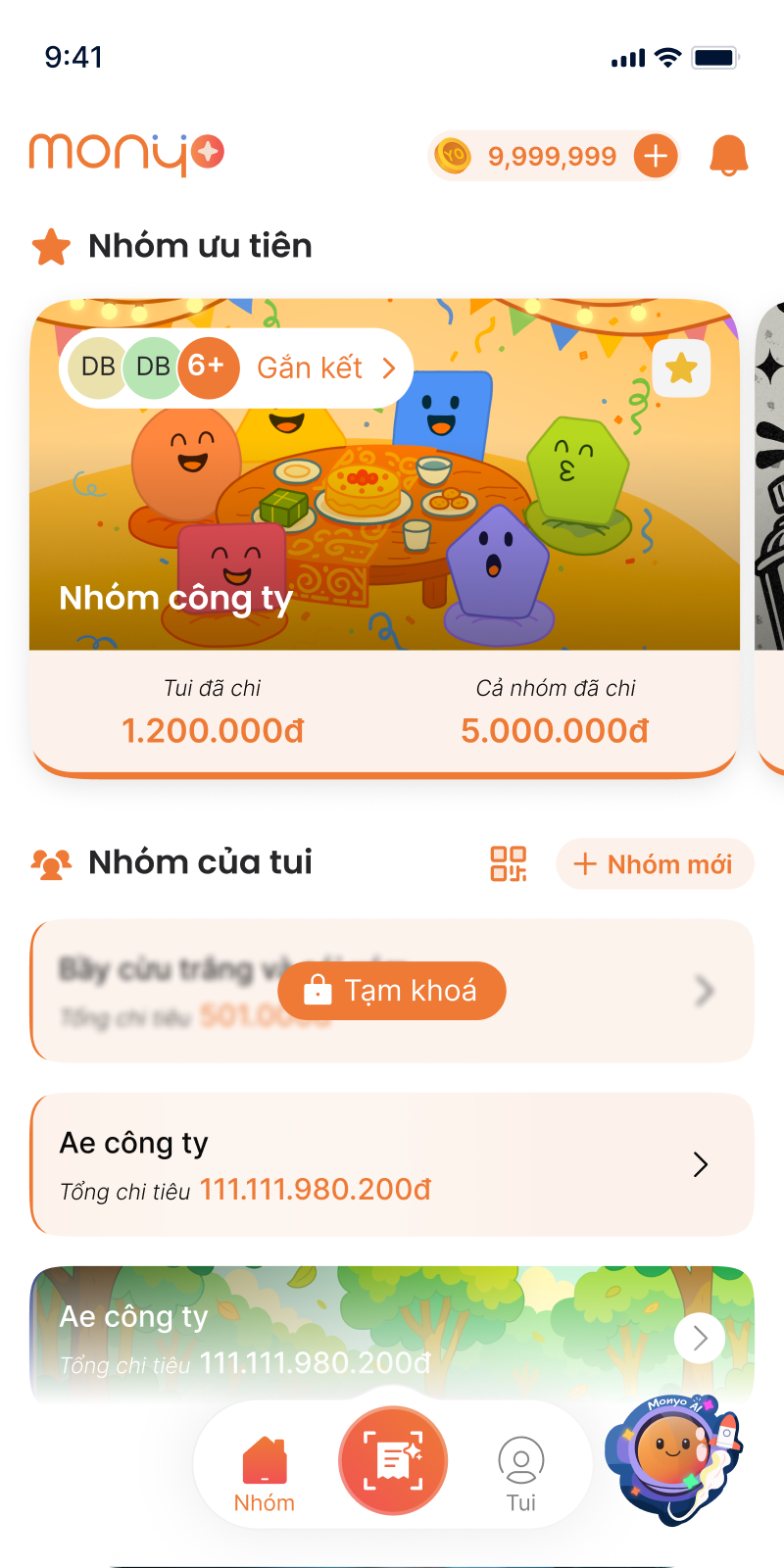
Task: Open the Ae công ty group row
Action: coord(392,1165)
